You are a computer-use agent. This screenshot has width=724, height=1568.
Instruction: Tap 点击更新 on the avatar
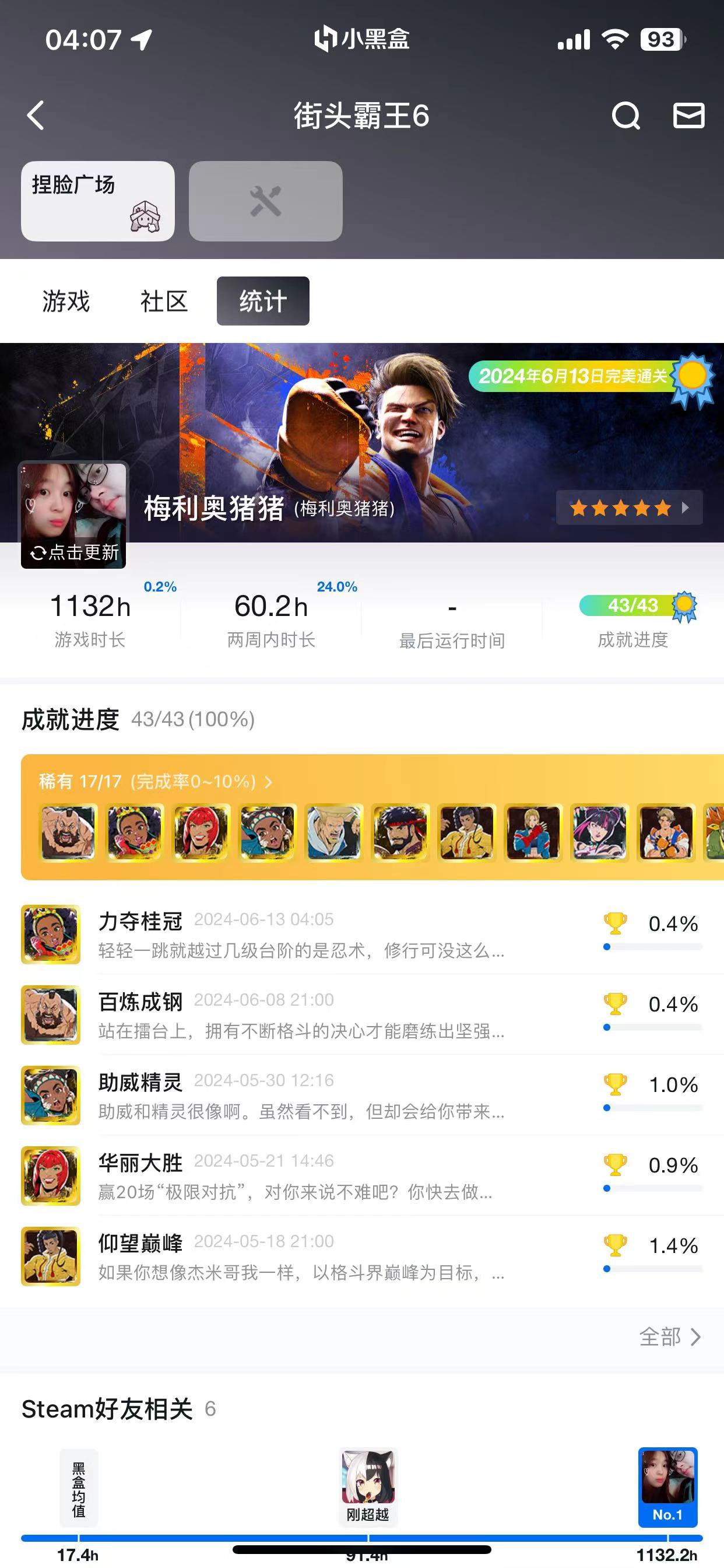(73, 552)
